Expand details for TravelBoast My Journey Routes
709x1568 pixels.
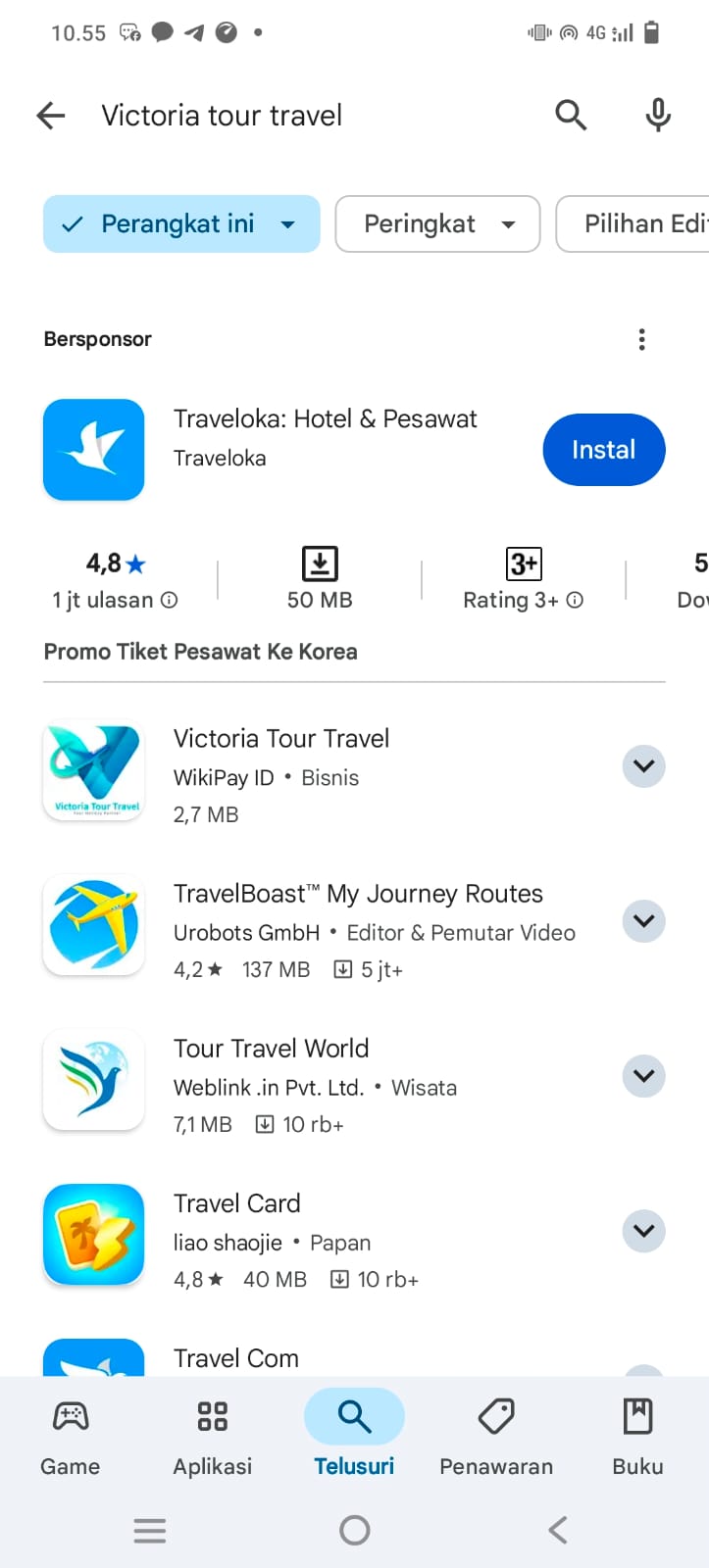(643, 921)
